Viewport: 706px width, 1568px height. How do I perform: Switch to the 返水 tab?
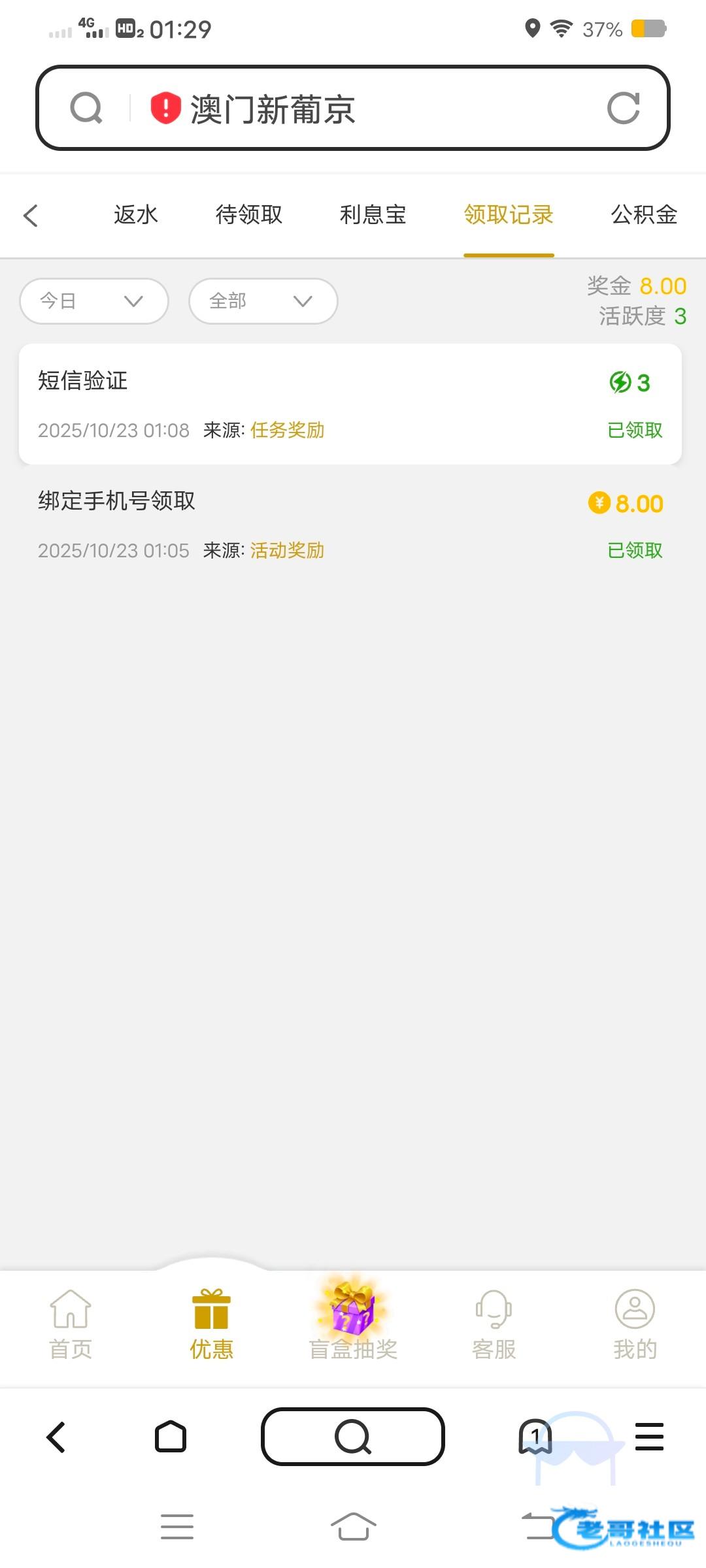136,215
